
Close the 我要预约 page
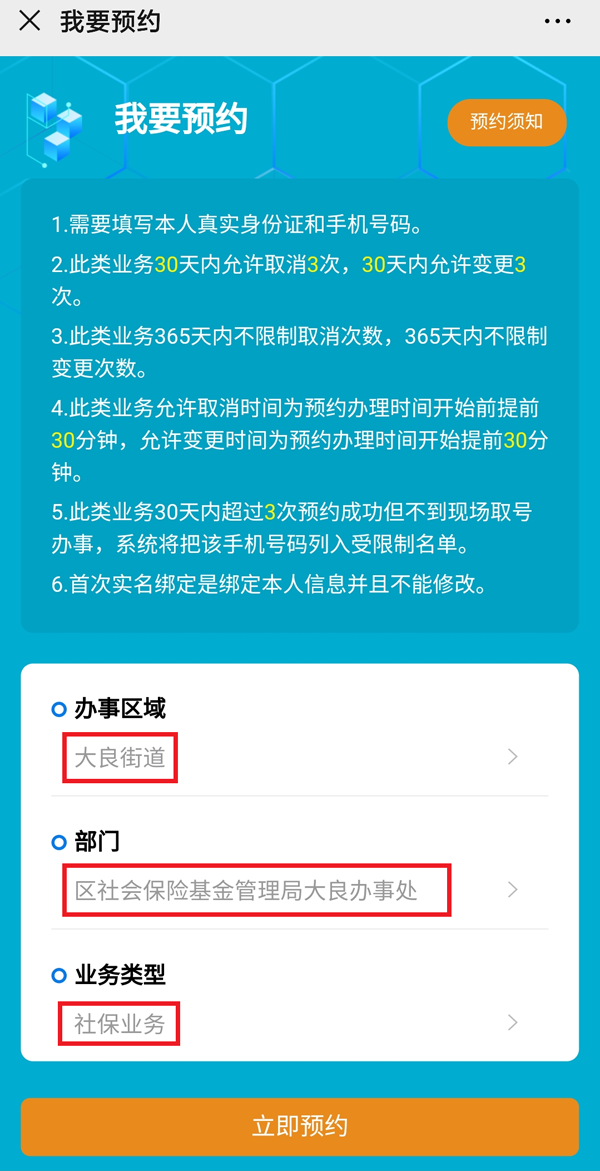coord(30,21)
